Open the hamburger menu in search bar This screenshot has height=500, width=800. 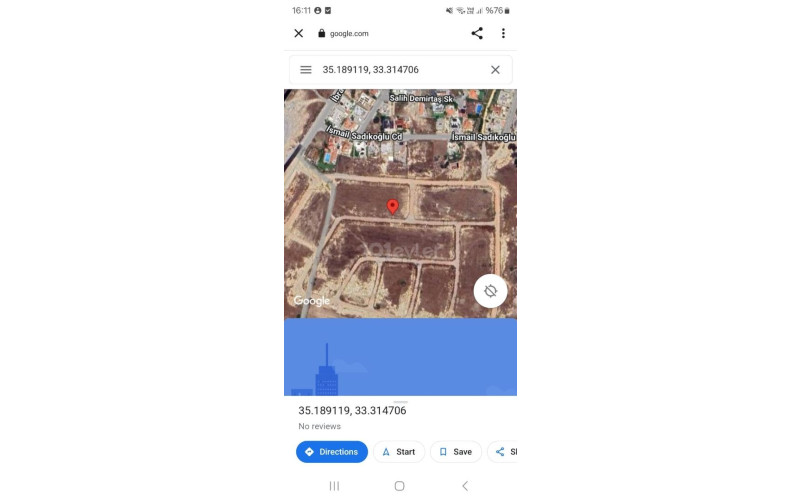pos(306,70)
